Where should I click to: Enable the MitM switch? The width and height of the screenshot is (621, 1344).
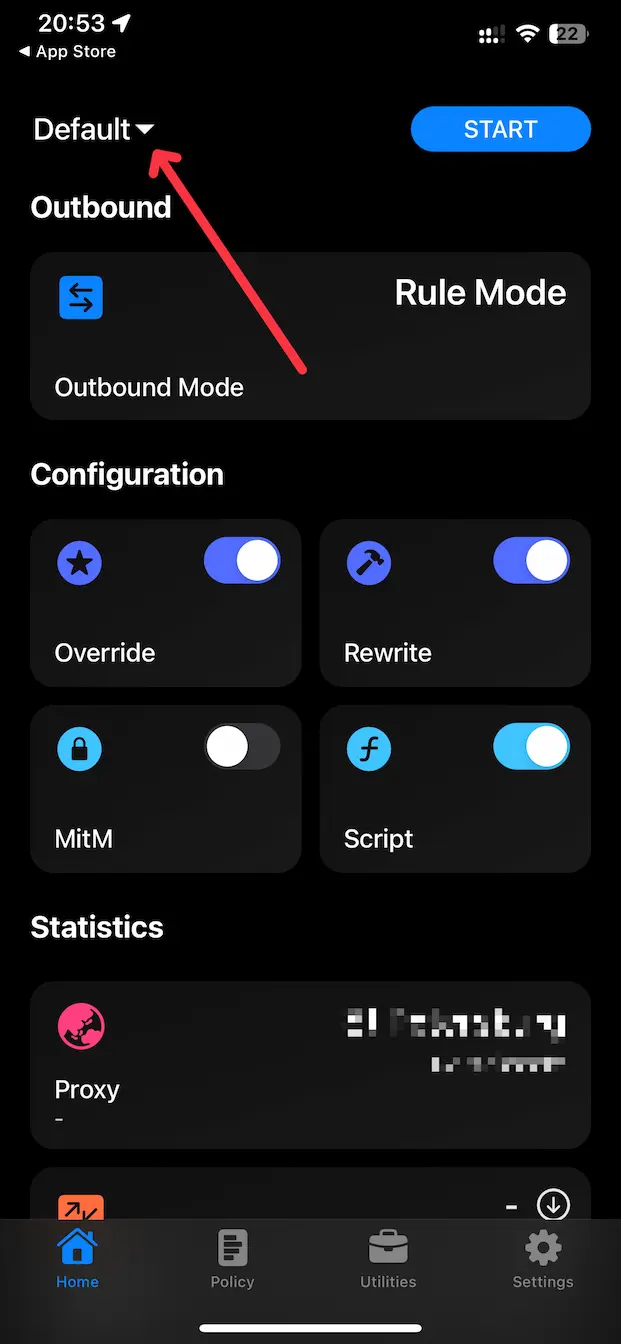click(x=242, y=747)
